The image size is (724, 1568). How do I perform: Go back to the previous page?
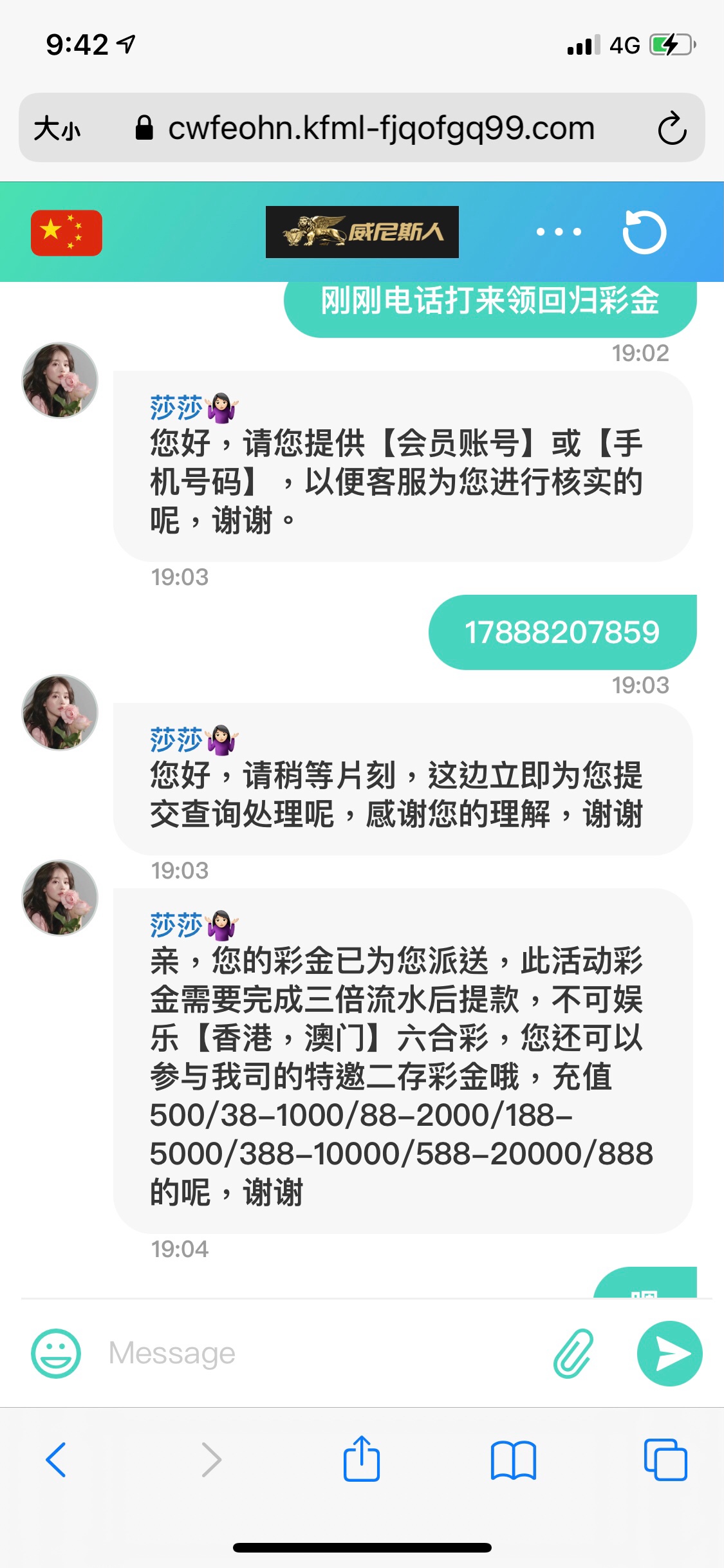[56, 1459]
